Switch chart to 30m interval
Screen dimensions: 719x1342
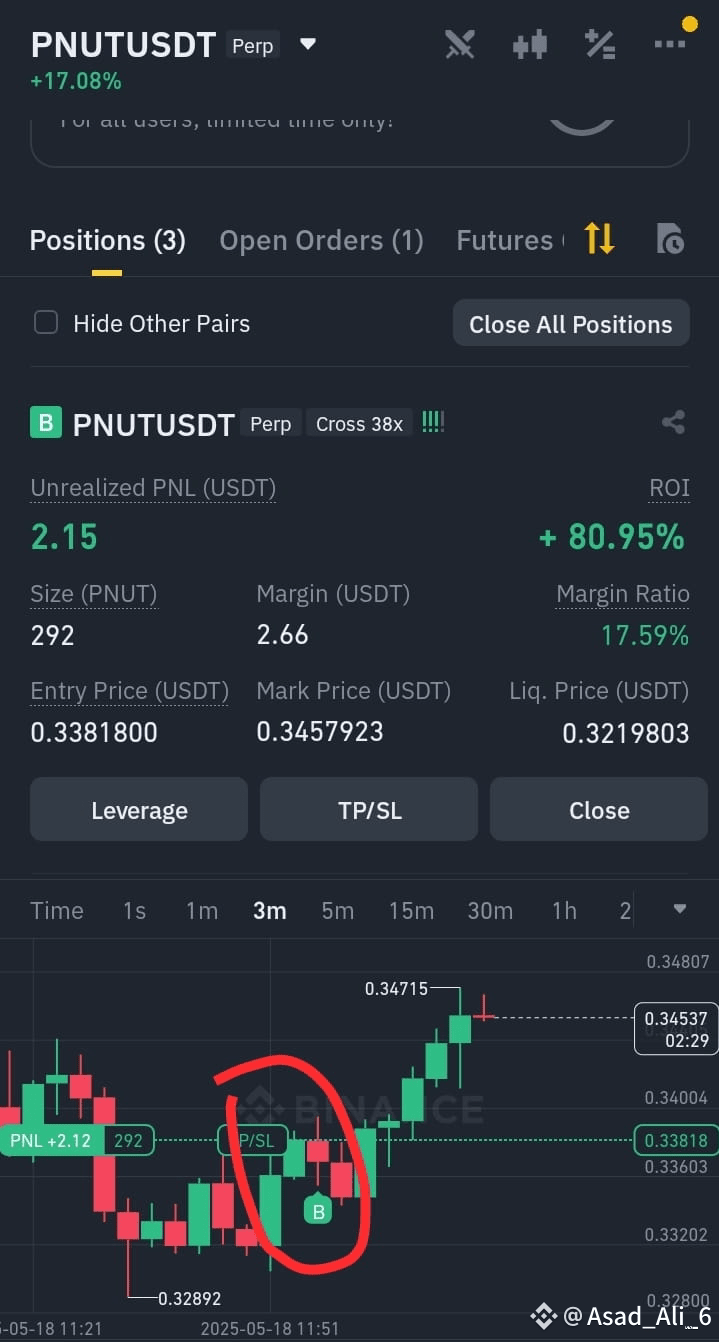[490, 910]
